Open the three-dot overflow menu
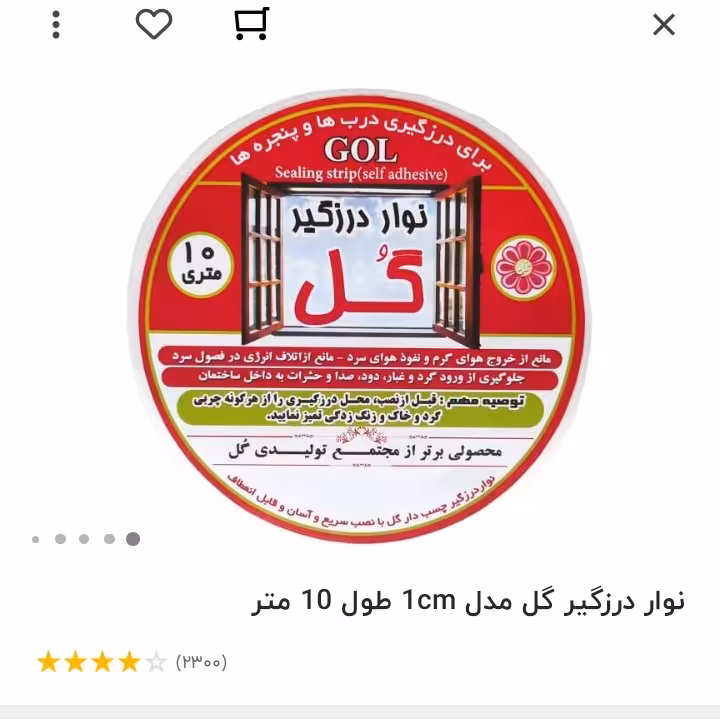Image resolution: width=720 pixels, height=720 pixels. click(56, 24)
